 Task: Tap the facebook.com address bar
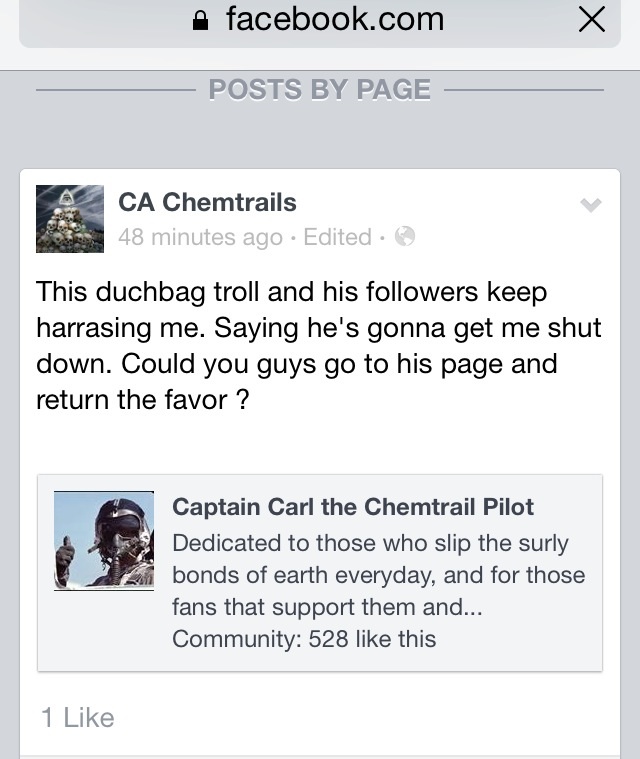pos(320,19)
